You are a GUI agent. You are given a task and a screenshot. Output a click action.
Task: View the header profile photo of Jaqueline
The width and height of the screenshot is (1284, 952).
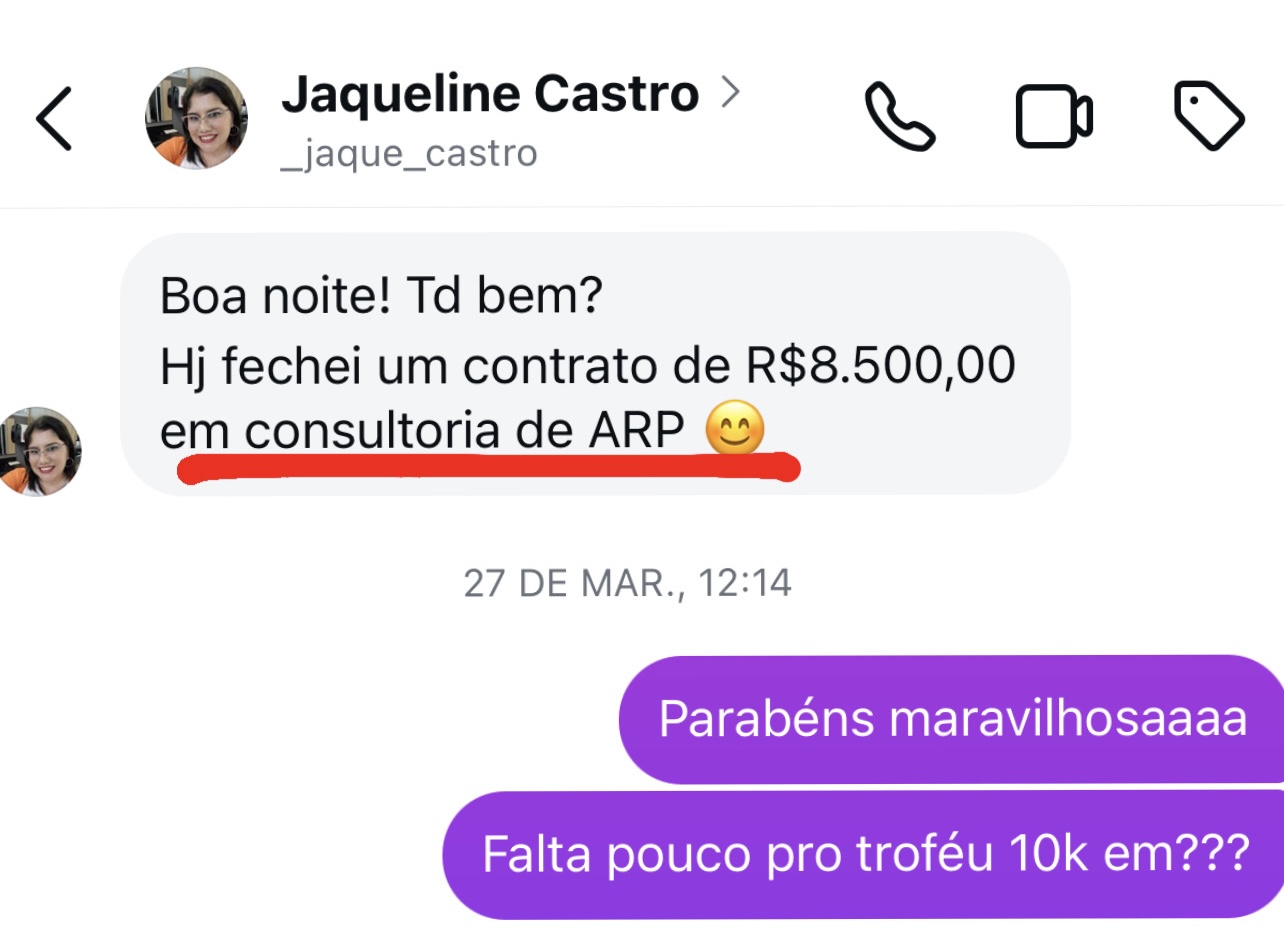(x=197, y=118)
